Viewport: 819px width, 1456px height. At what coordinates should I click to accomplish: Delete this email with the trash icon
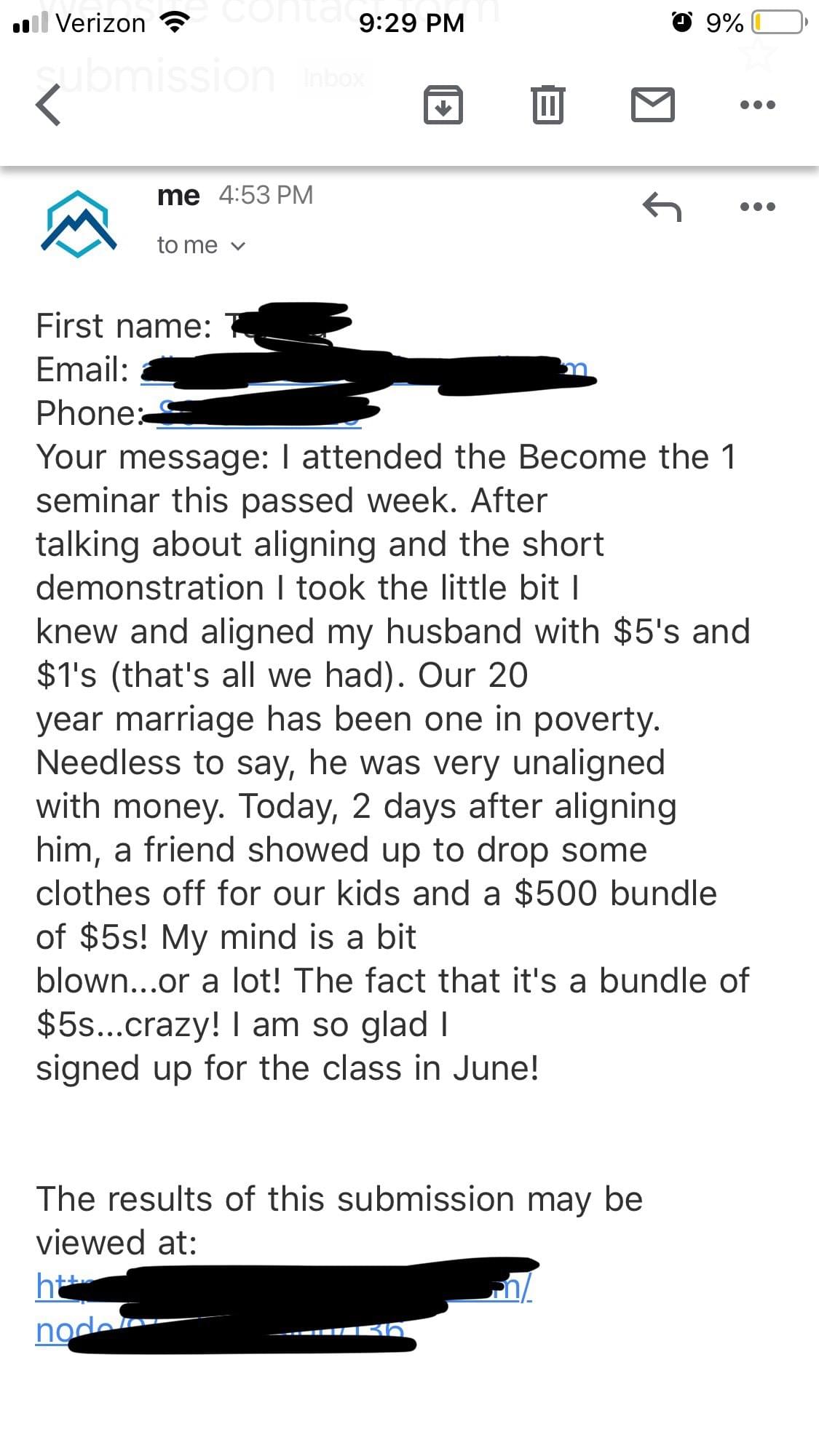pyautogui.click(x=547, y=105)
